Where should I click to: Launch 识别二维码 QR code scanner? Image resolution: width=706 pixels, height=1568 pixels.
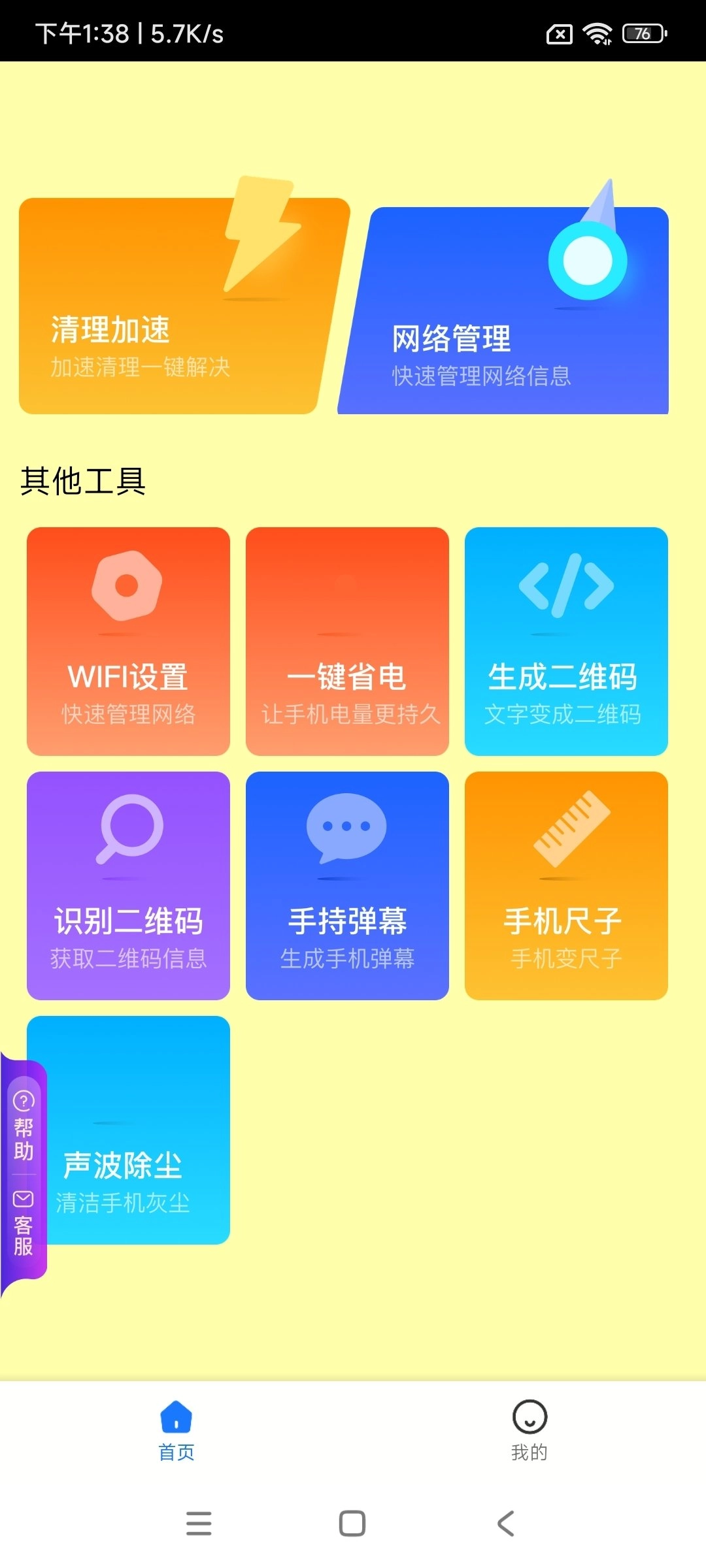pos(128,885)
